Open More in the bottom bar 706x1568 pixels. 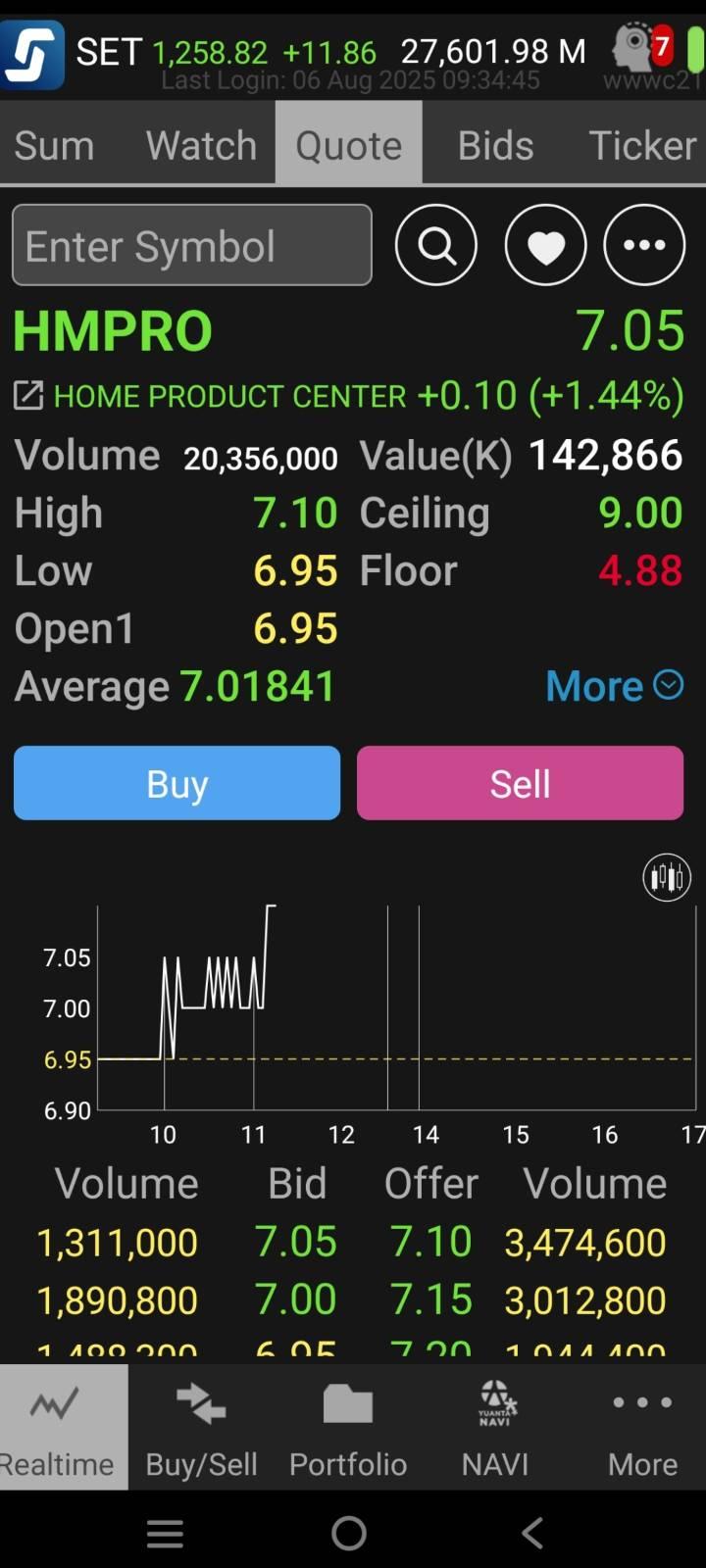coord(642,1428)
